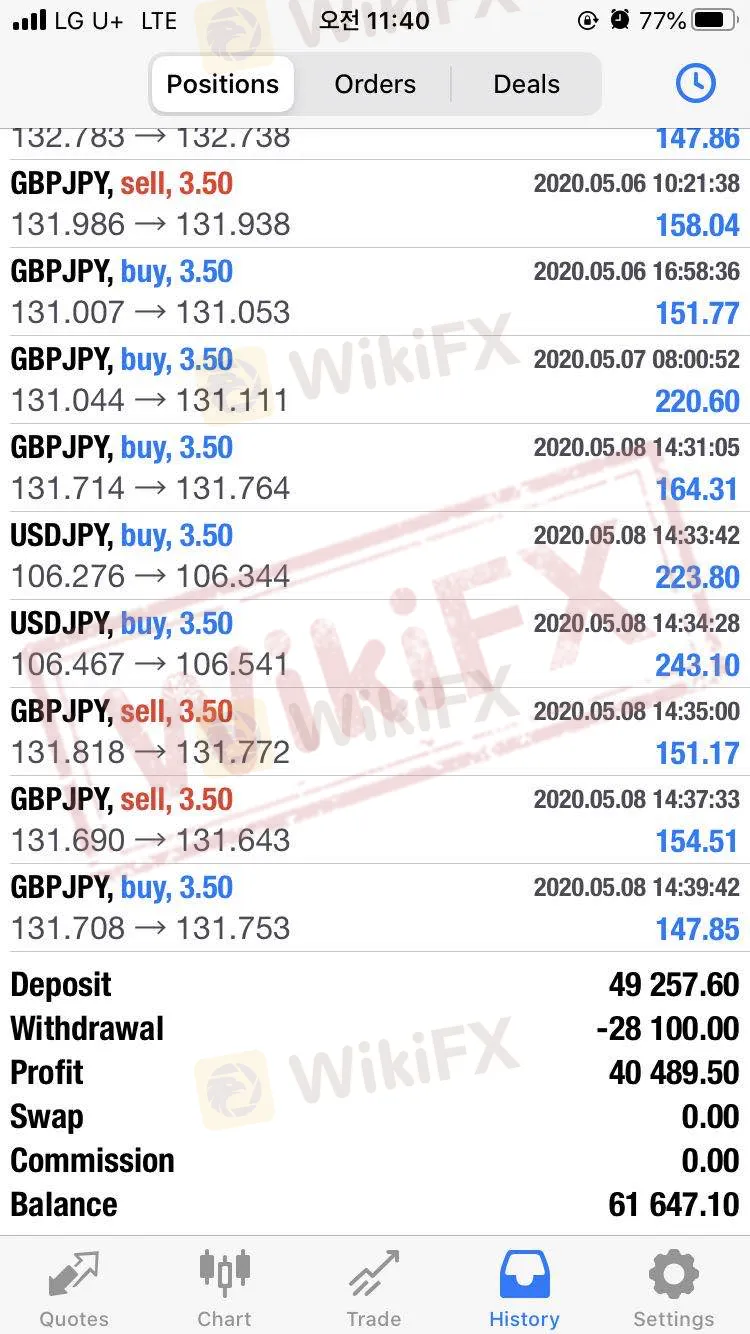Image resolution: width=750 pixels, height=1334 pixels.
Task: Open the clock date-range filter
Action: (x=695, y=84)
